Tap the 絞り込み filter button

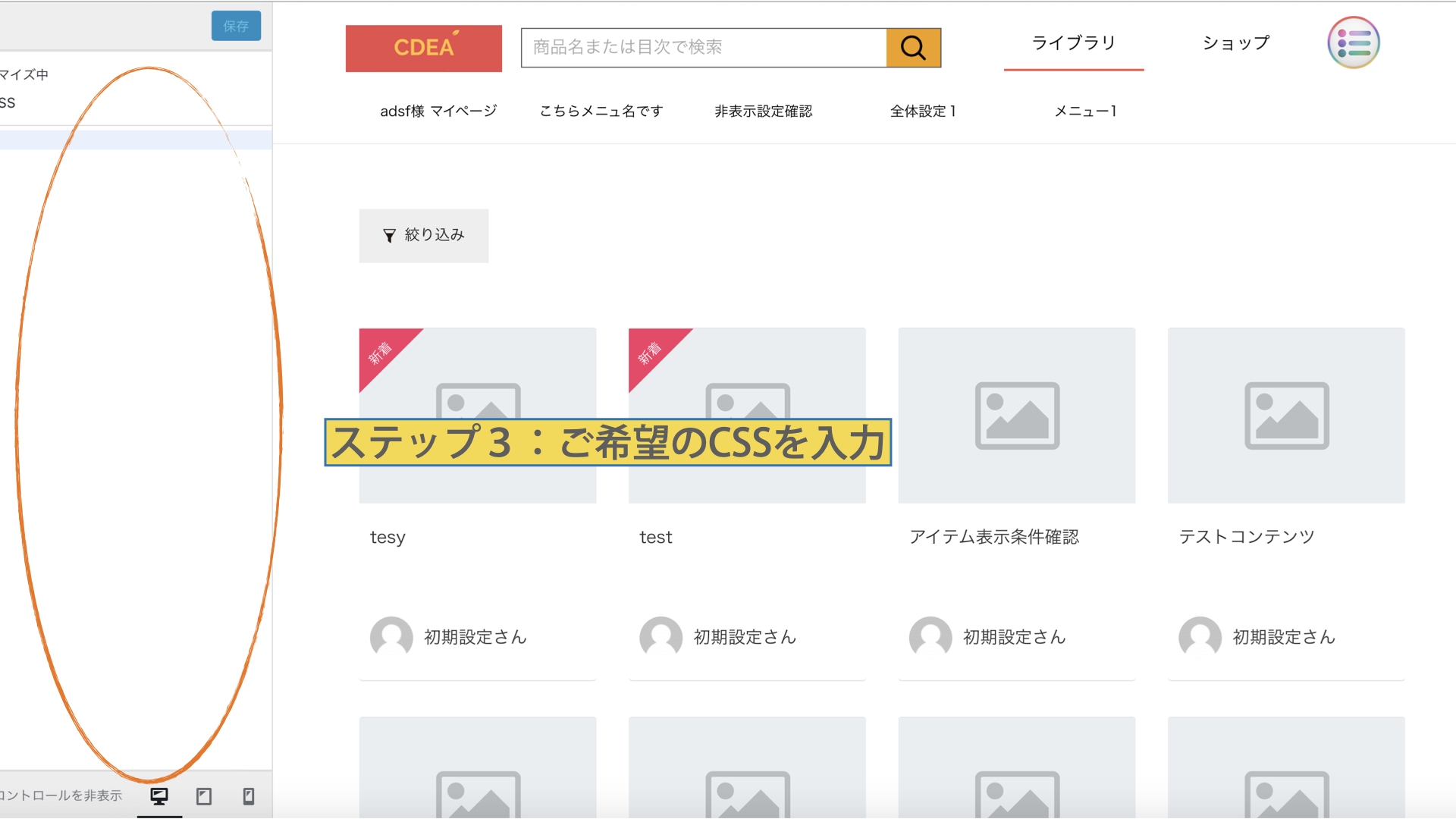click(423, 235)
